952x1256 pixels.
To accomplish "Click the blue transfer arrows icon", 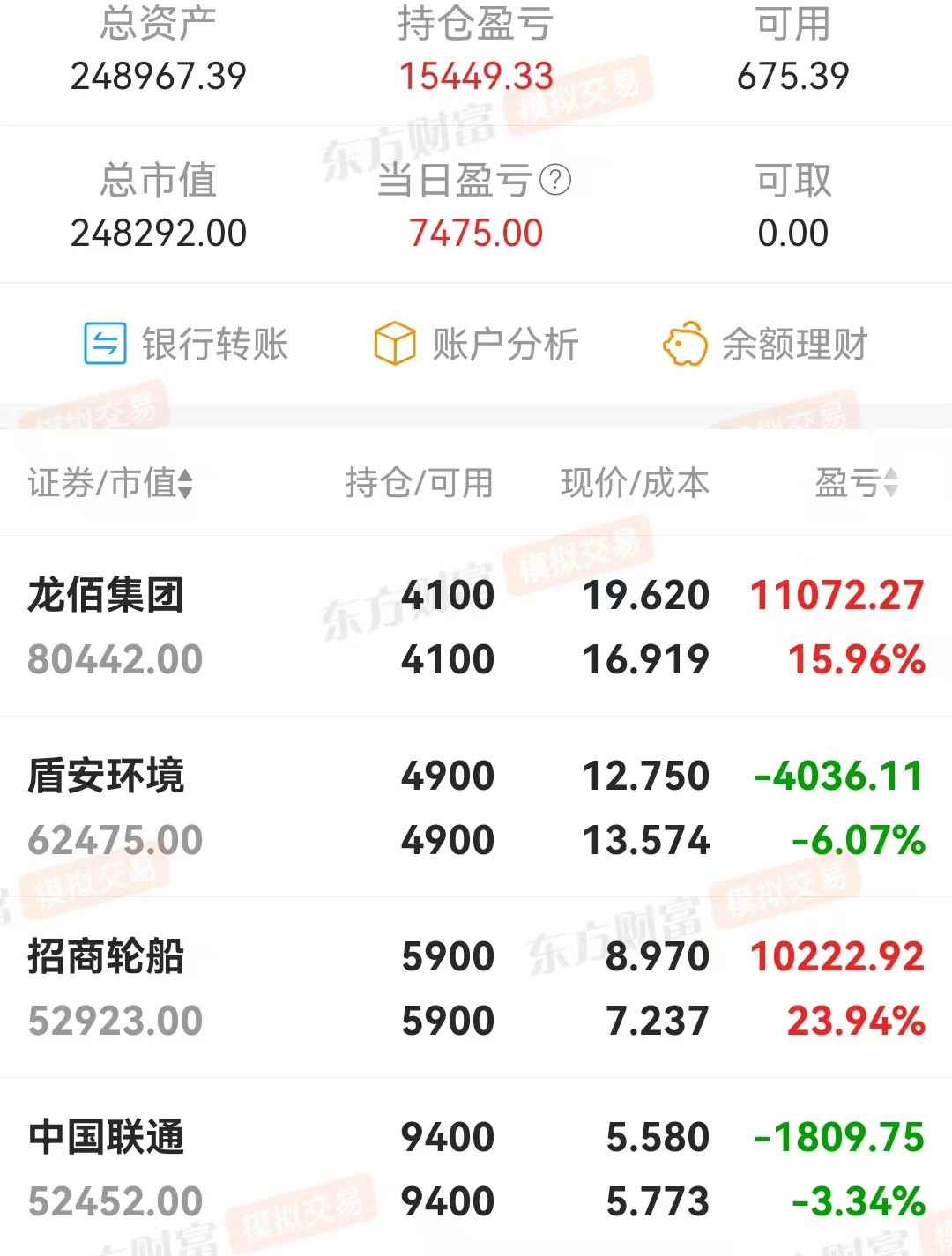I will (104, 345).
